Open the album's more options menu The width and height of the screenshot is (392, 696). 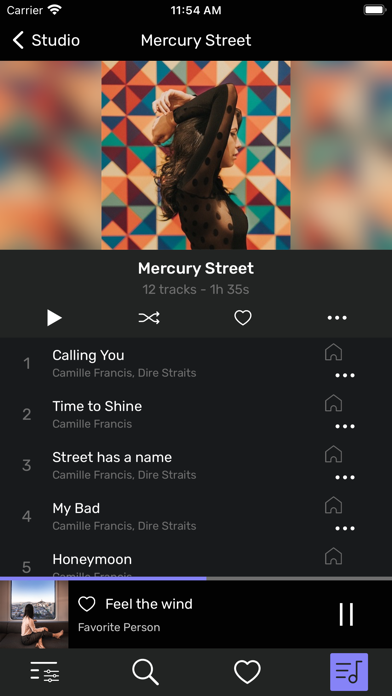[337, 318]
